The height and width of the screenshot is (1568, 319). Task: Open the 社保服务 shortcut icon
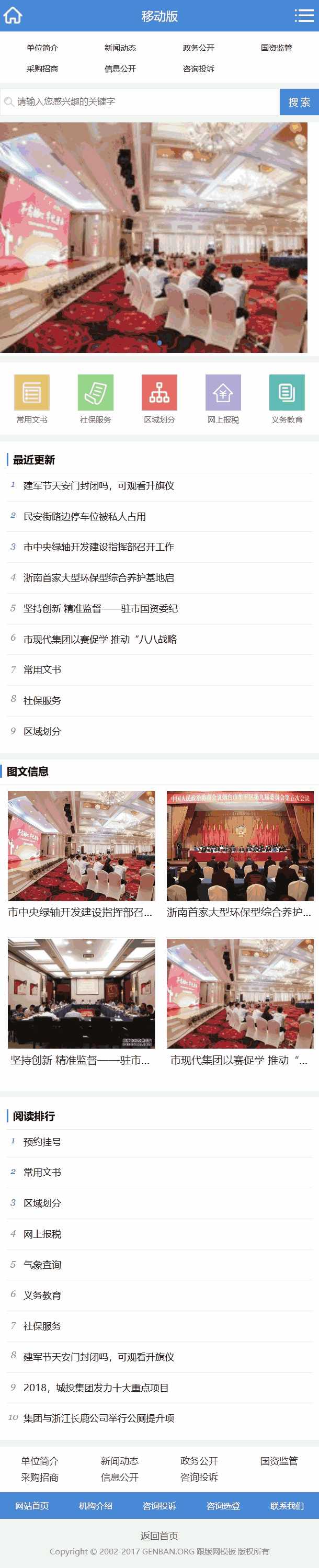click(96, 399)
